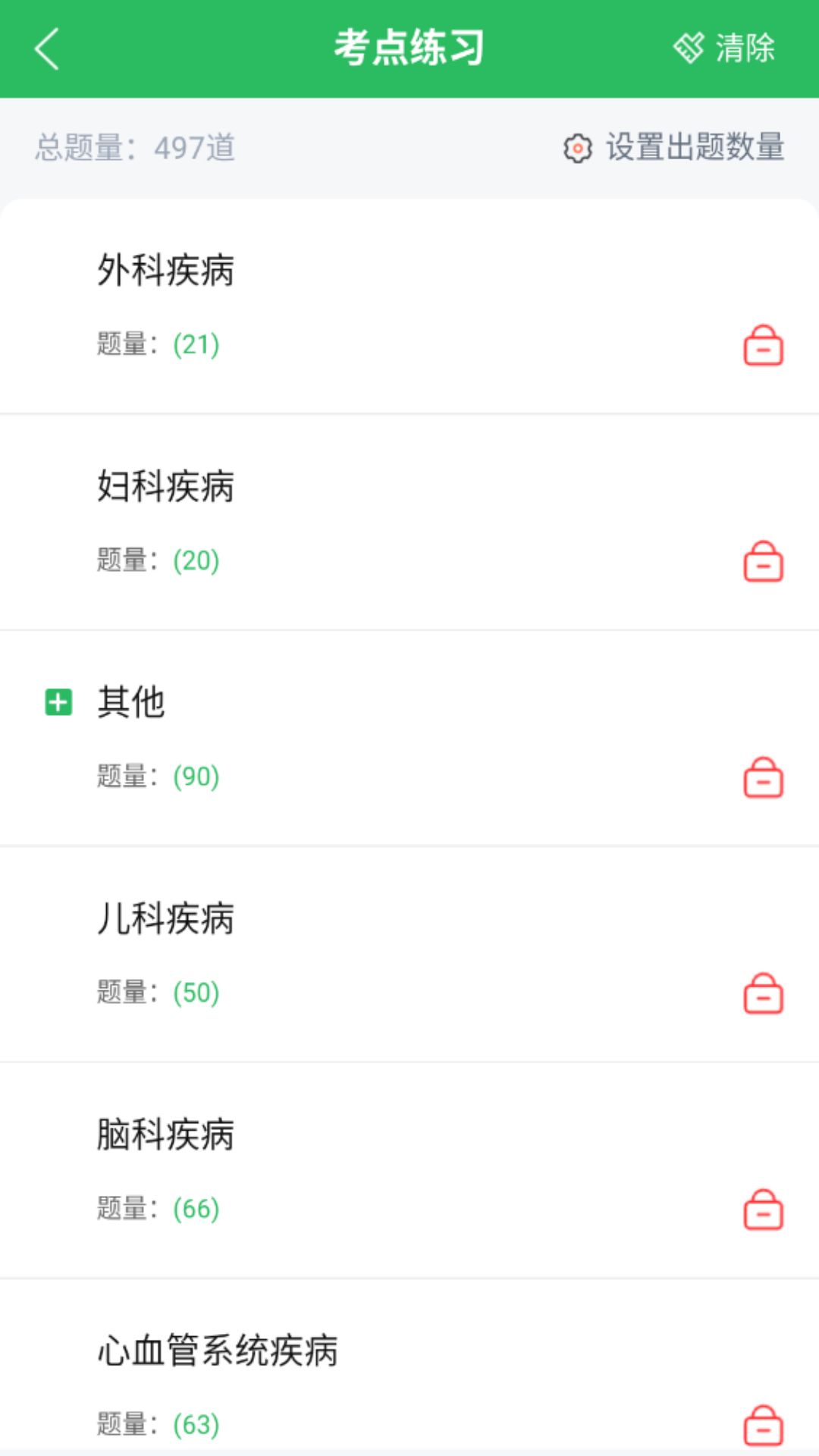Select the 妇科疾病 practice category

(166, 487)
